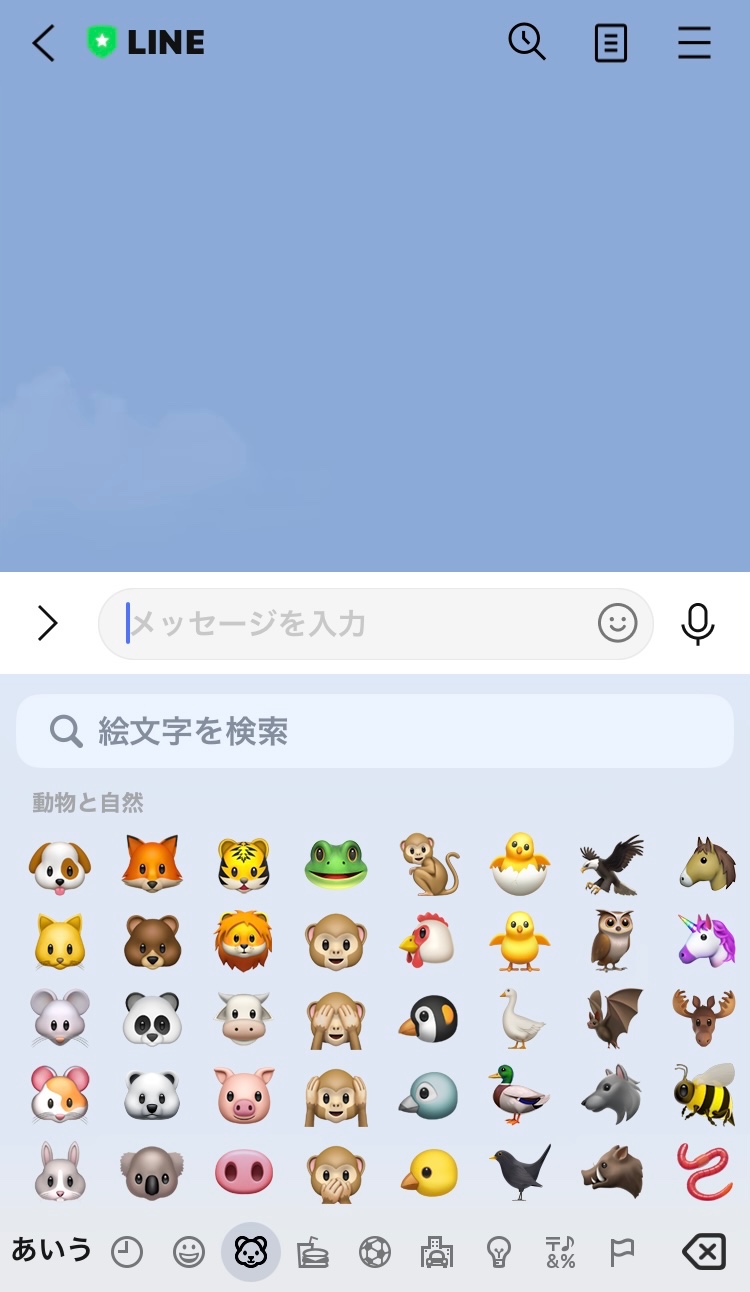
Task: Insert the unicorn emoji
Action: [x=706, y=940]
